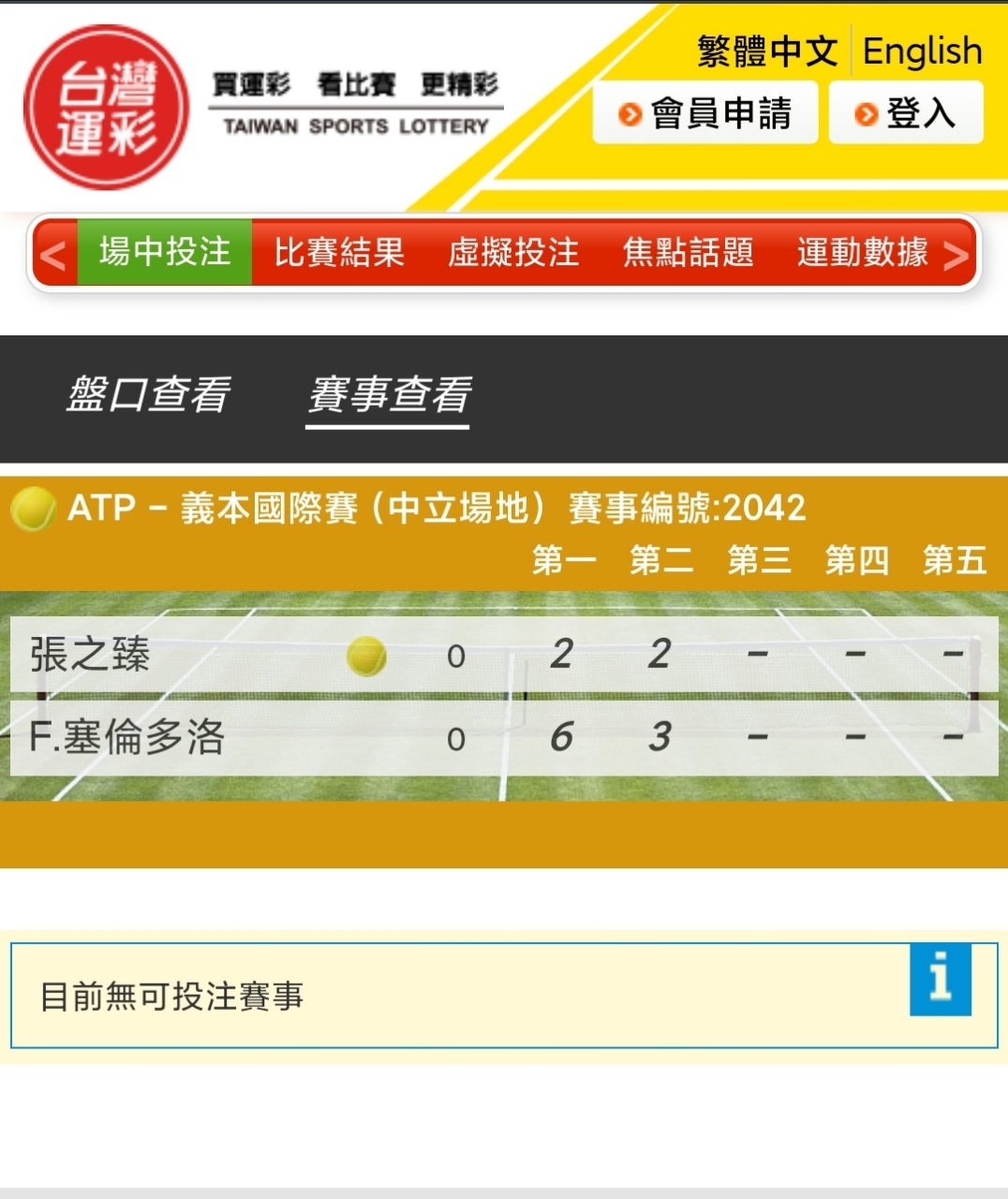Tap the left arrow of the menu bar
This screenshot has width=1008, height=1199.
click(x=53, y=255)
